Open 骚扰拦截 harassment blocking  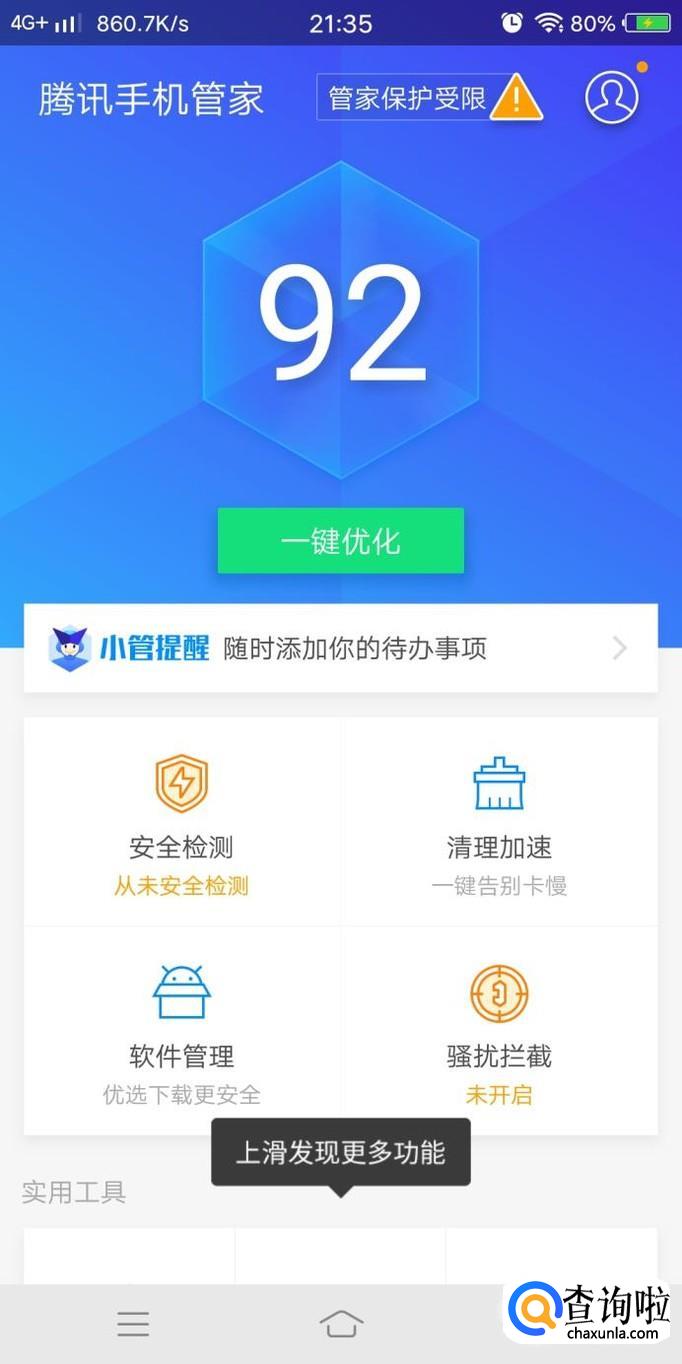pos(499,1030)
